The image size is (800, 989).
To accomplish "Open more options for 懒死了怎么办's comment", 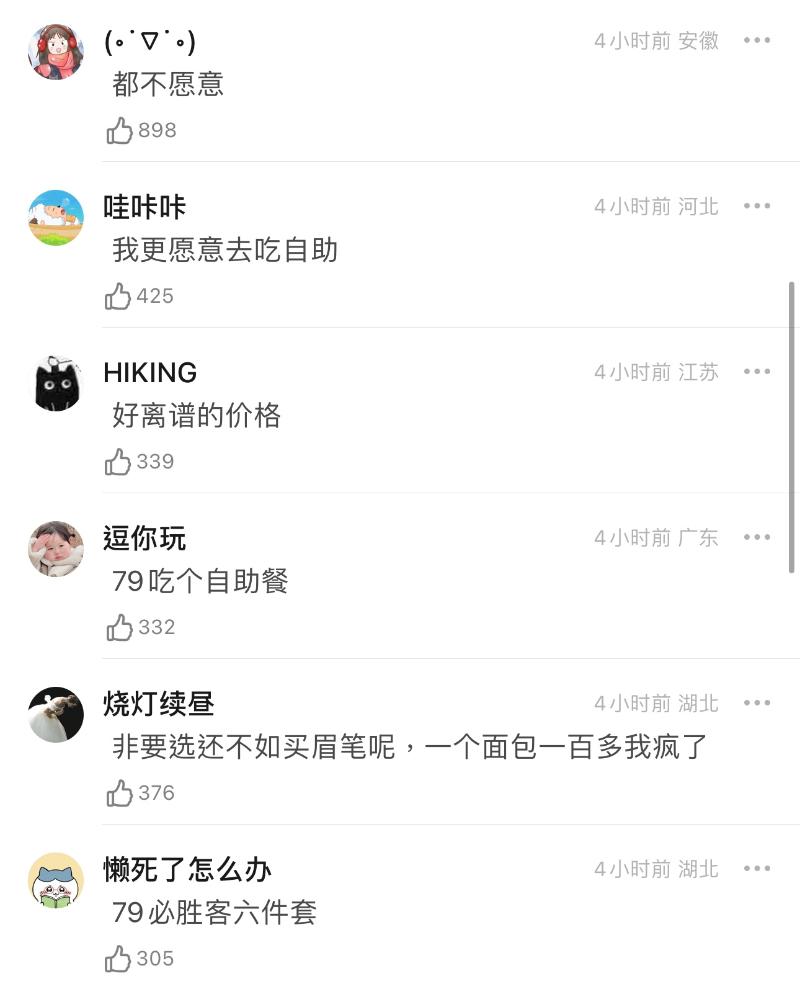I will pos(757,870).
